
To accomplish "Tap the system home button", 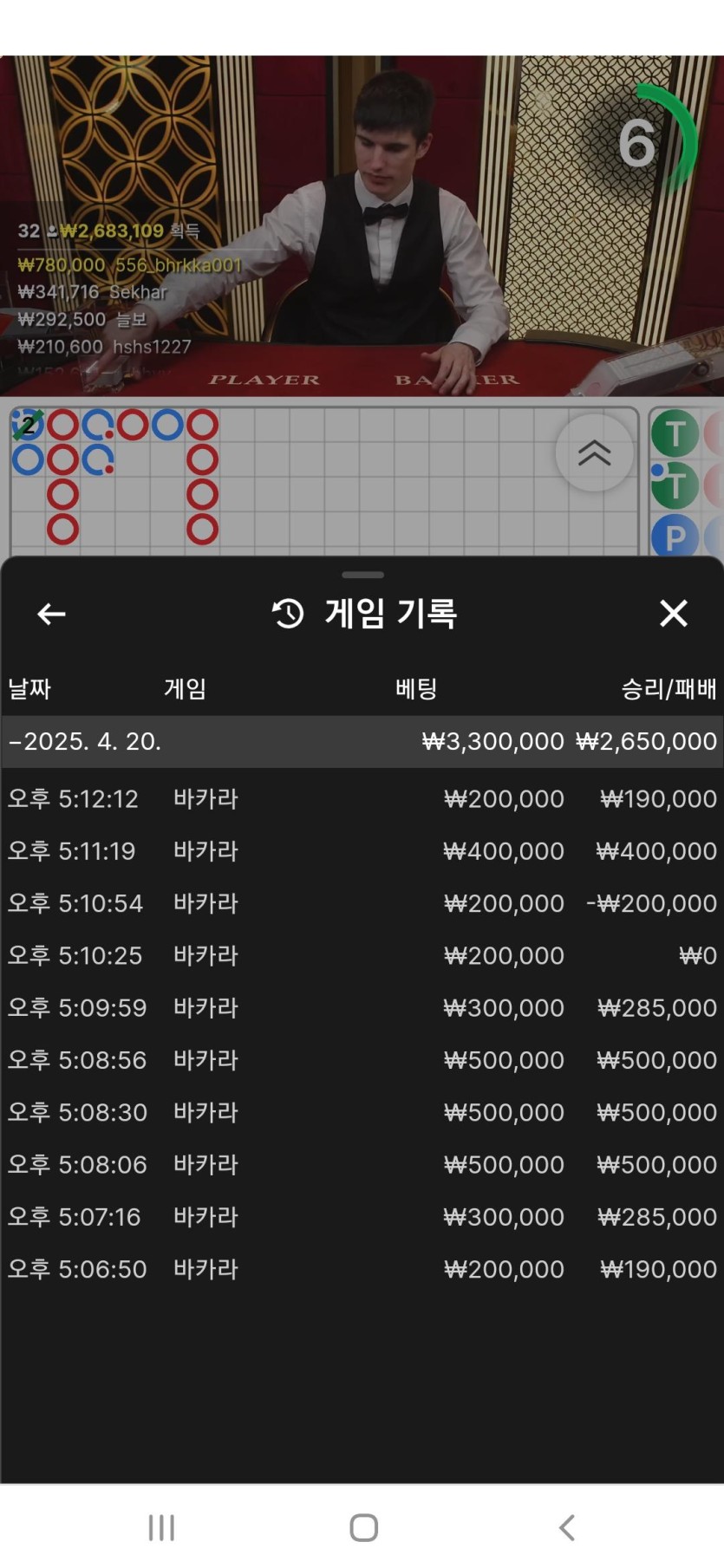I will pos(363,1527).
